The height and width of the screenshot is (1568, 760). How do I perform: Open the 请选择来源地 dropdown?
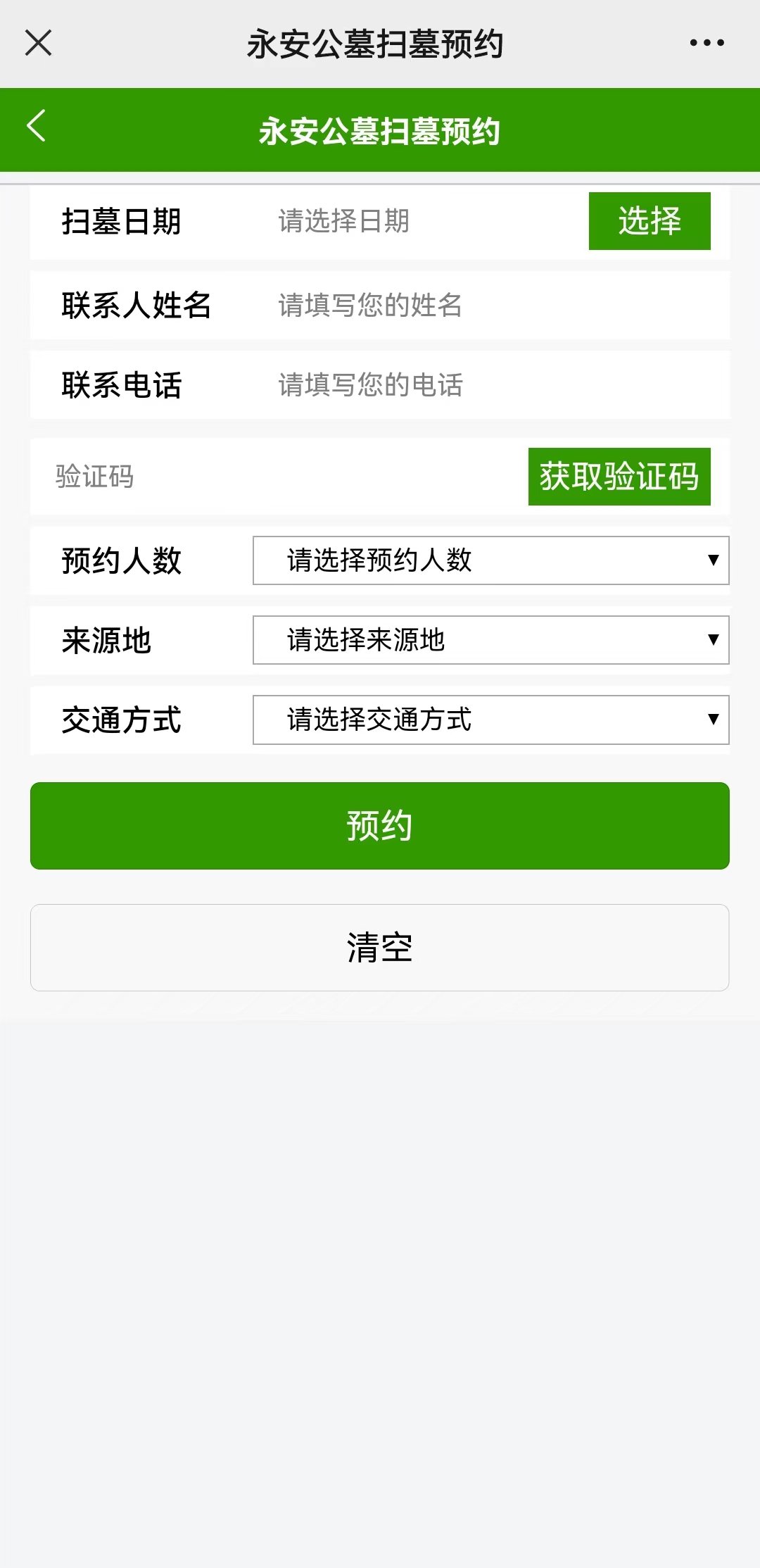tap(490, 640)
